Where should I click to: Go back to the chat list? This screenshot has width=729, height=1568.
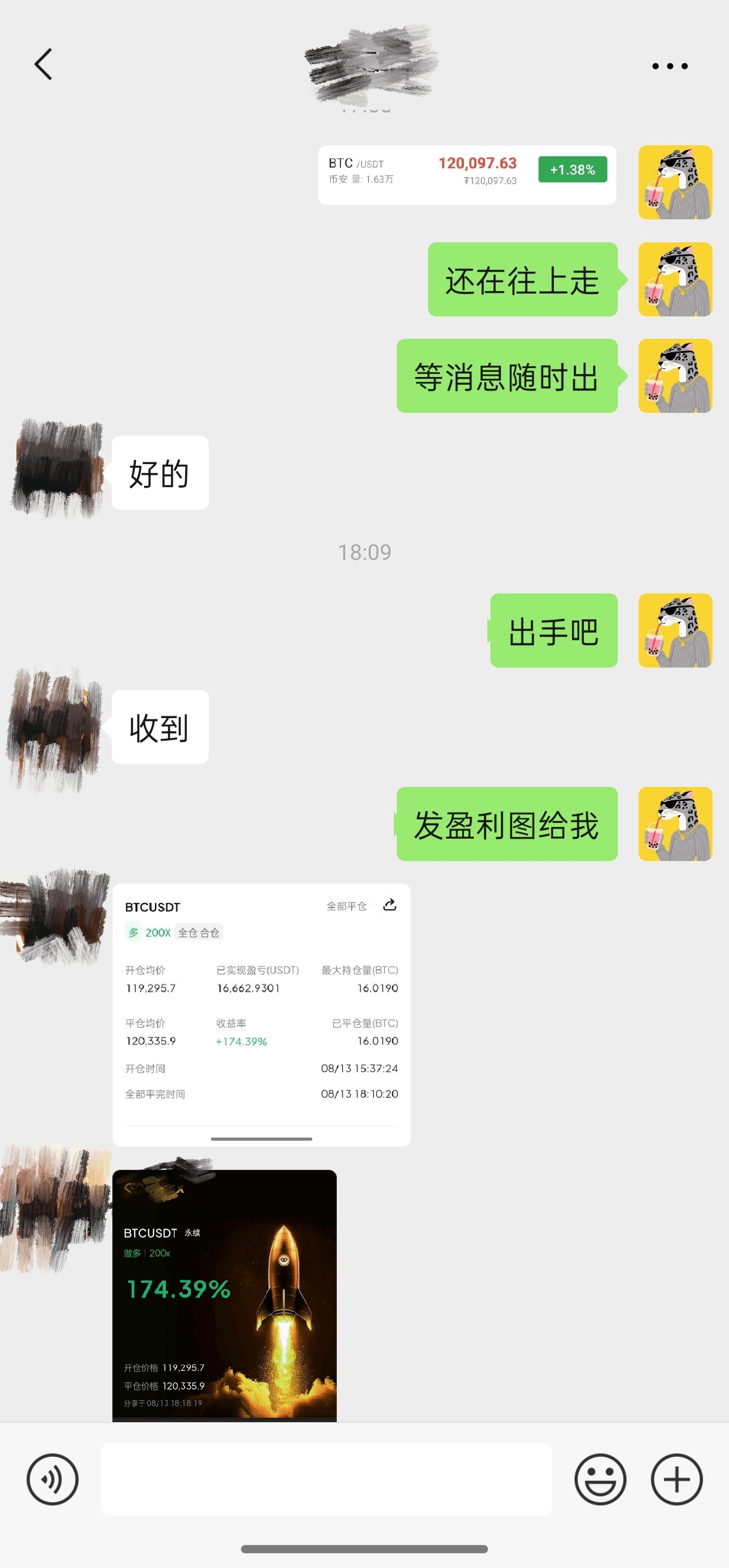[43, 65]
